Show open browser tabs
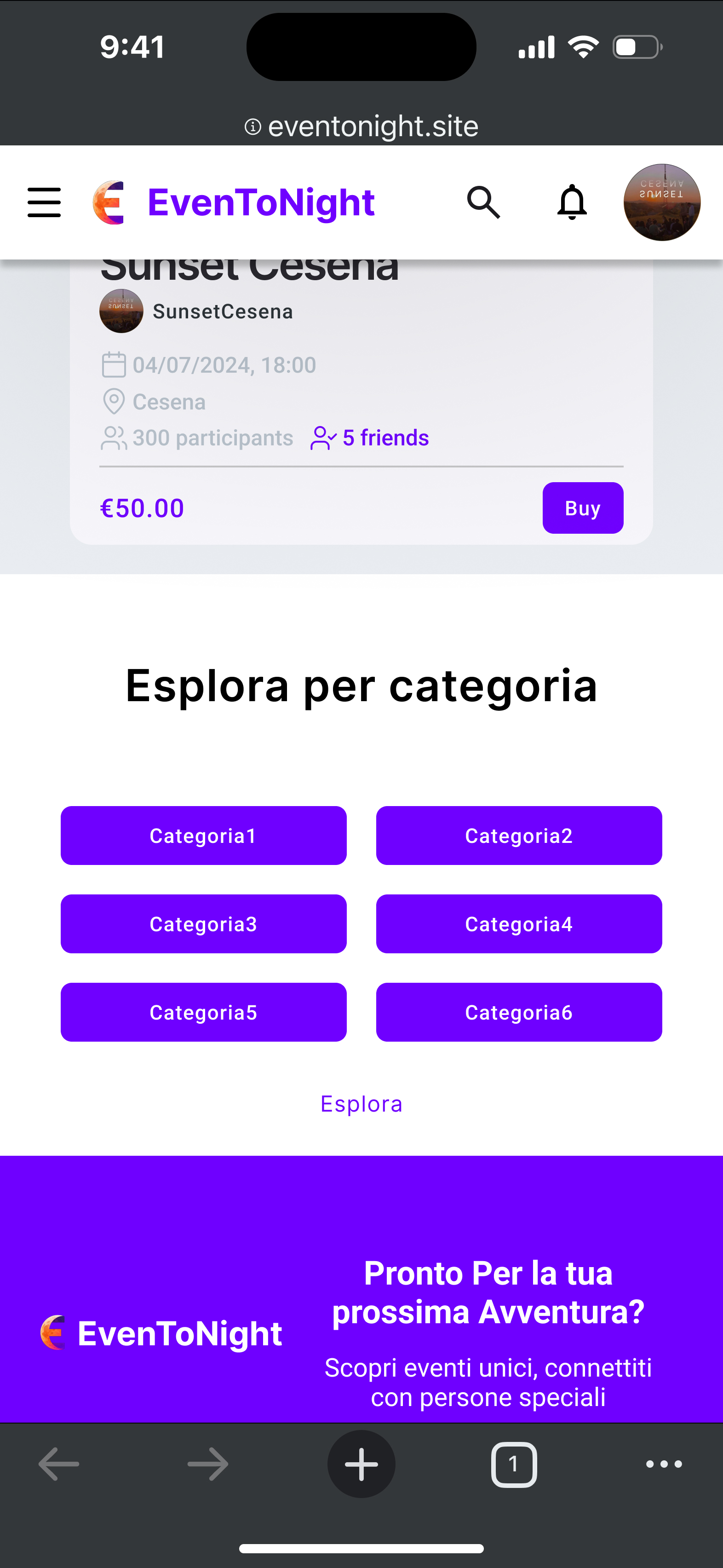Image resolution: width=723 pixels, height=1568 pixels. click(x=514, y=1464)
